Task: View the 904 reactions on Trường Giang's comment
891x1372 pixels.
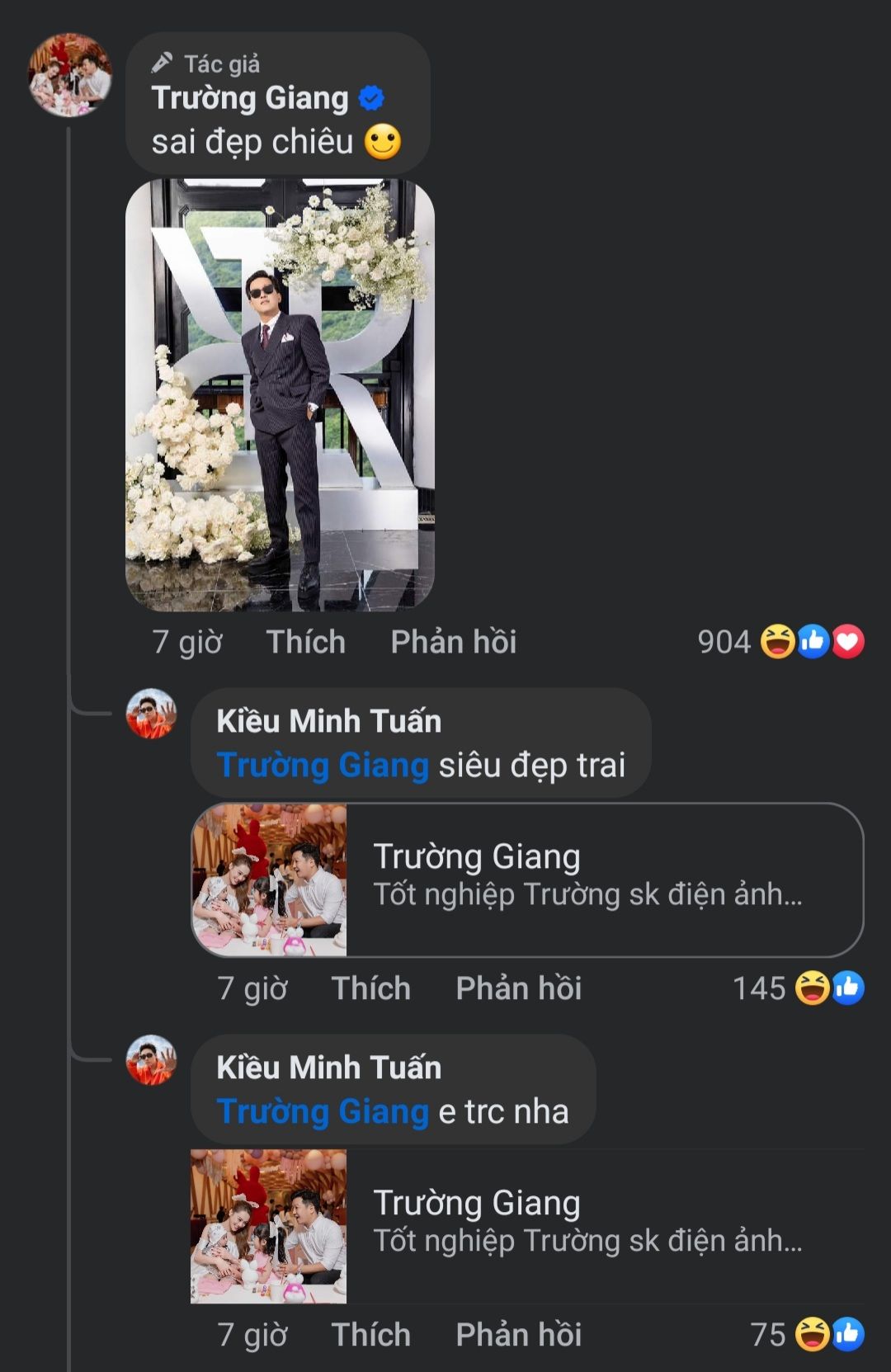Action: (x=780, y=642)
